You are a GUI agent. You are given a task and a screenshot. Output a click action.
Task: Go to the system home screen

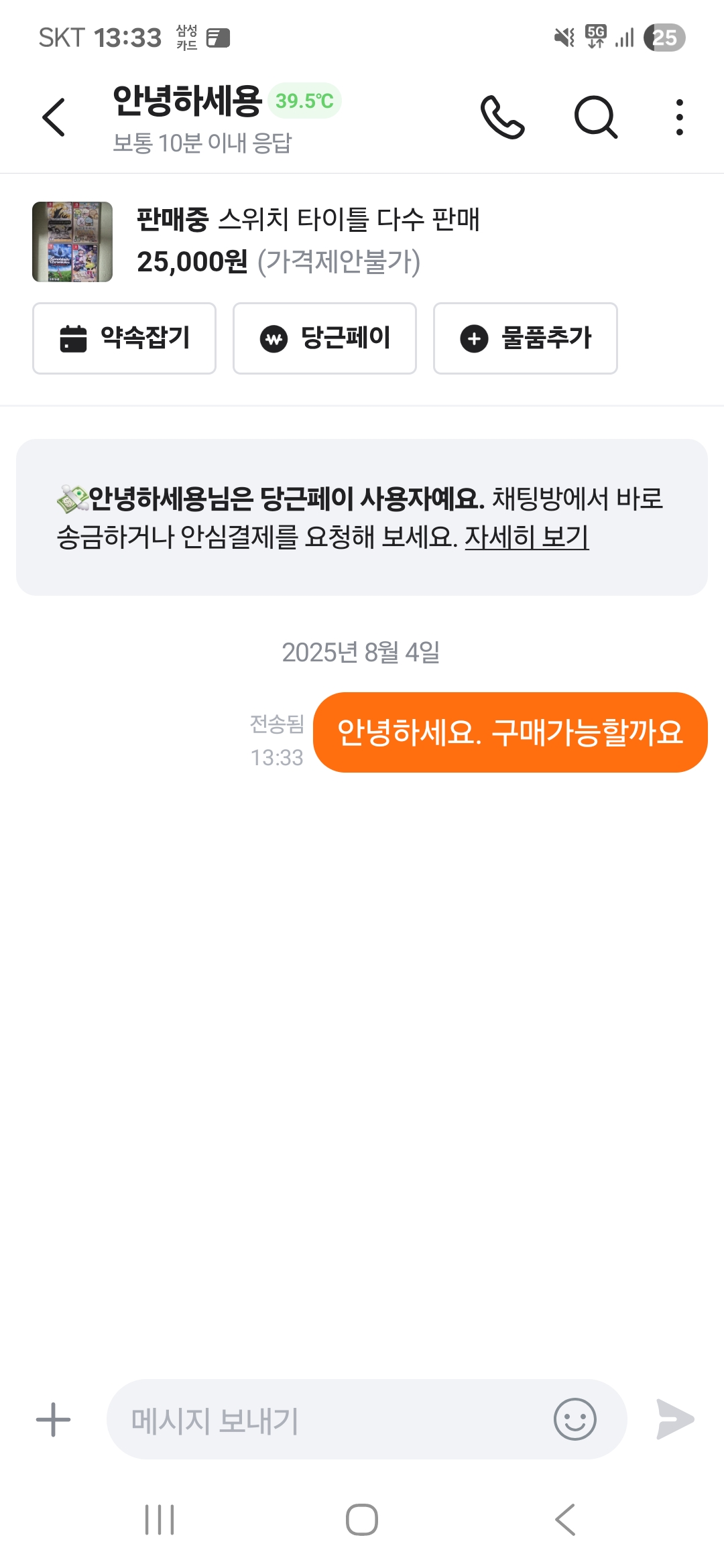(362, 1520)
